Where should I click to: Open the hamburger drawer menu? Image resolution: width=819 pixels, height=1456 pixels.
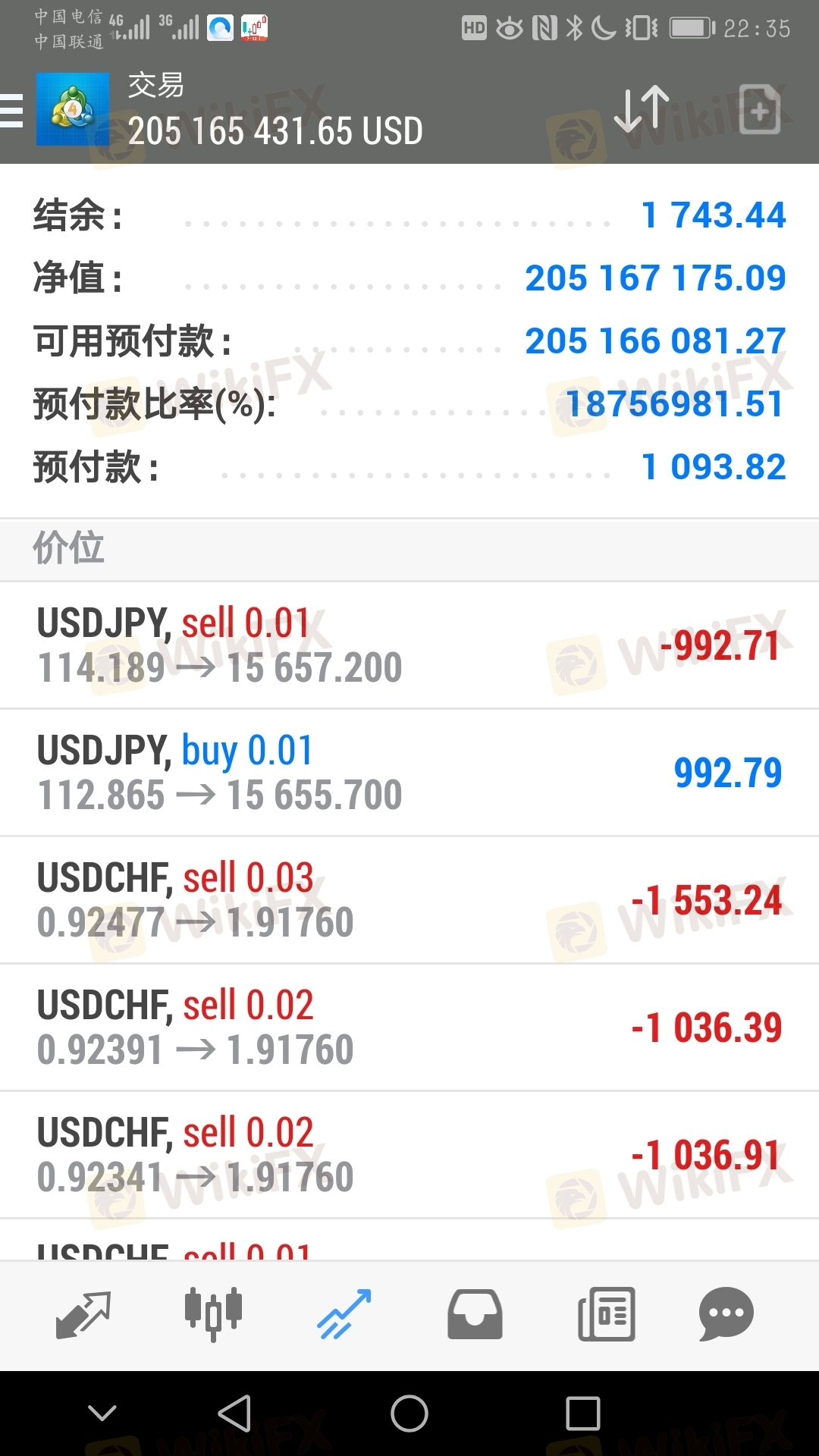click(11, 111)
